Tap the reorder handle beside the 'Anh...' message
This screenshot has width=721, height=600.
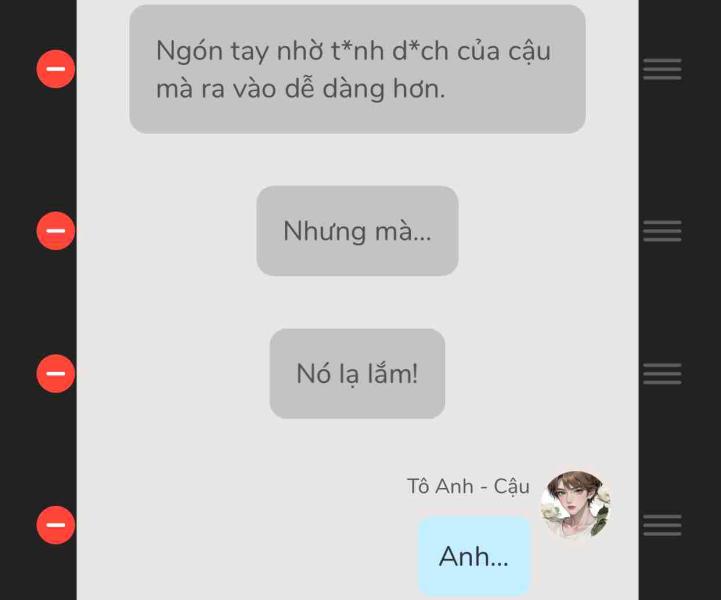[x=662, y=525]
